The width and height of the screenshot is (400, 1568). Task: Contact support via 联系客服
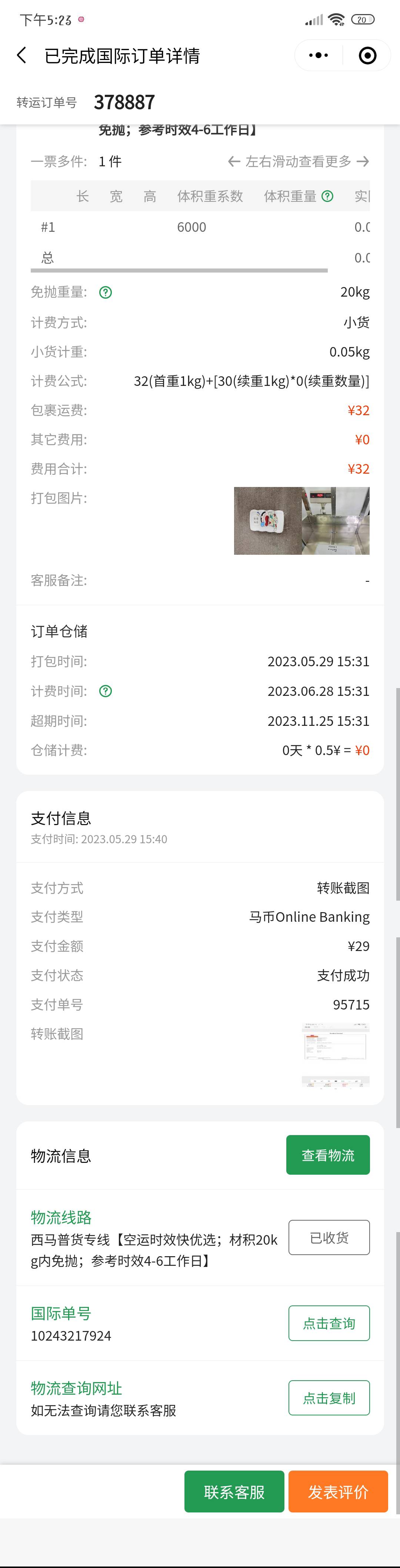coord(234,1491)
